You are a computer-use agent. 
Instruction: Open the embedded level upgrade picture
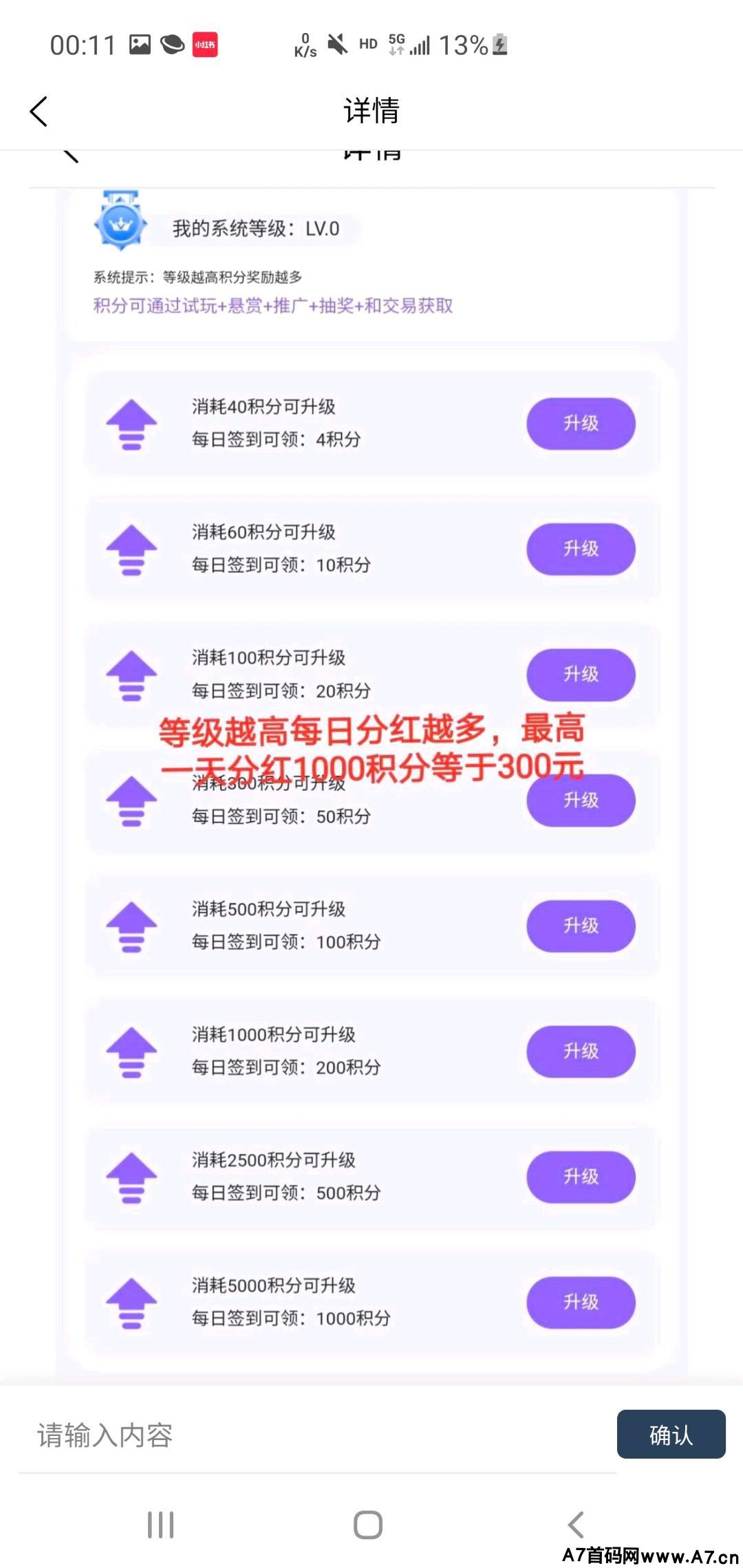[371, 767]
